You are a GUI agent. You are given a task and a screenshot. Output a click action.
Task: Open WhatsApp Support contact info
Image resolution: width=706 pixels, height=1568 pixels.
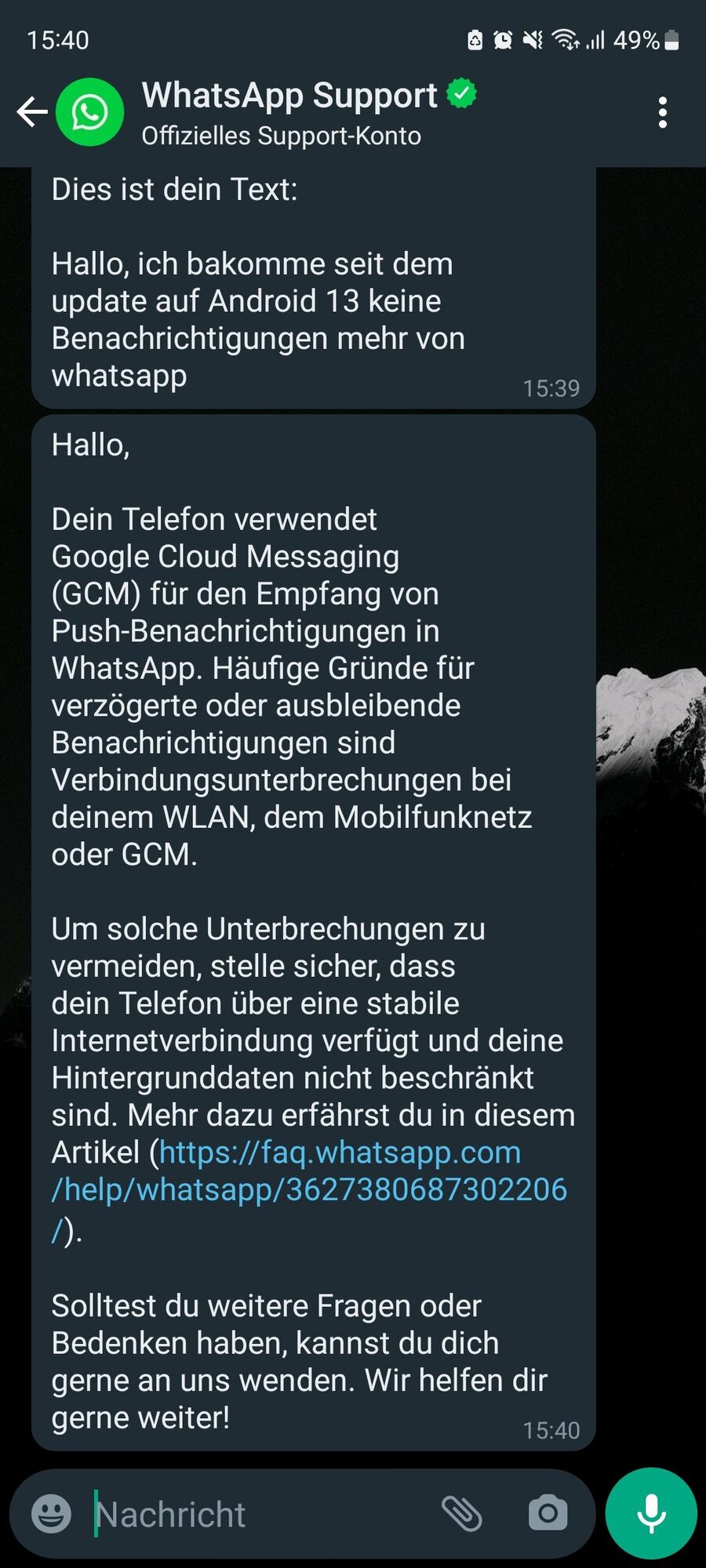coord(290,112)
